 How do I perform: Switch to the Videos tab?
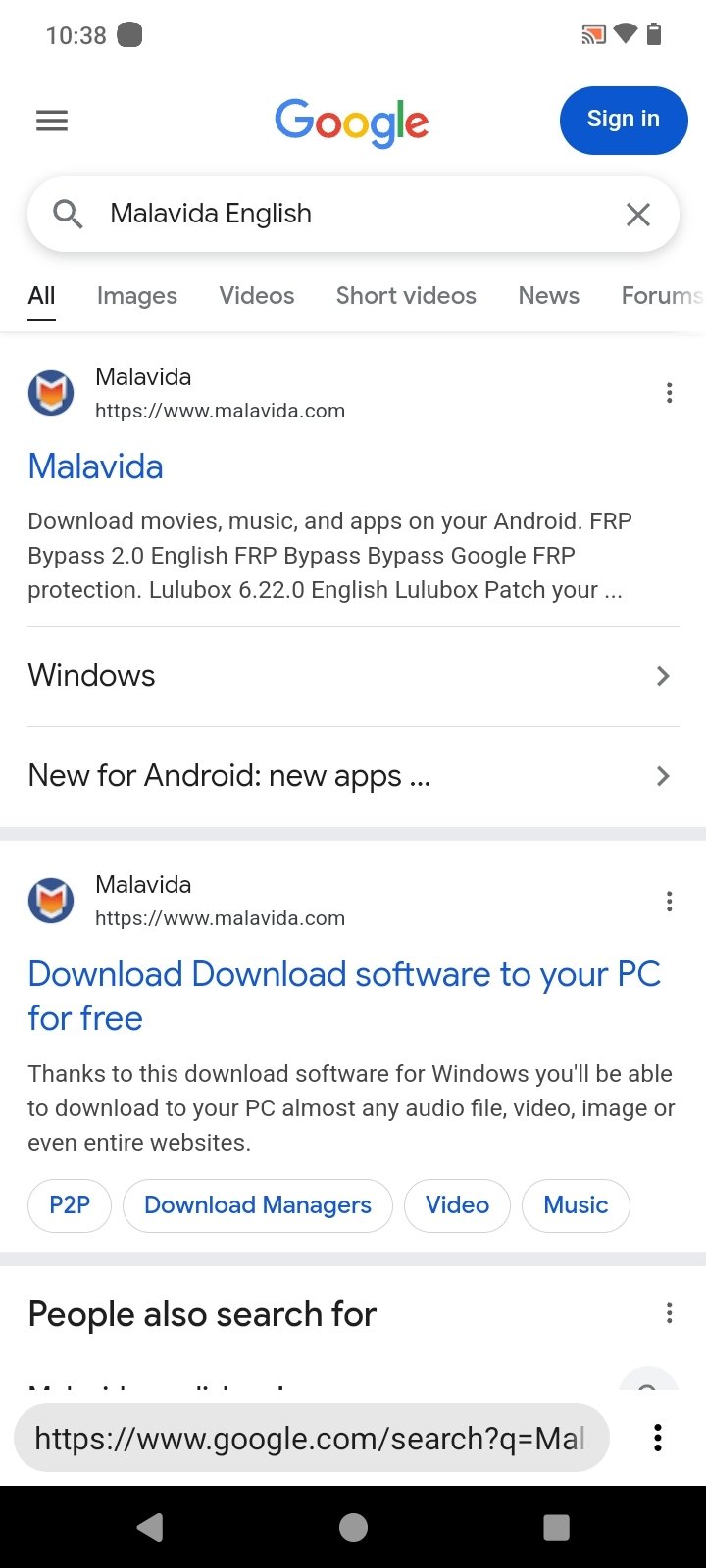(257, 296)
